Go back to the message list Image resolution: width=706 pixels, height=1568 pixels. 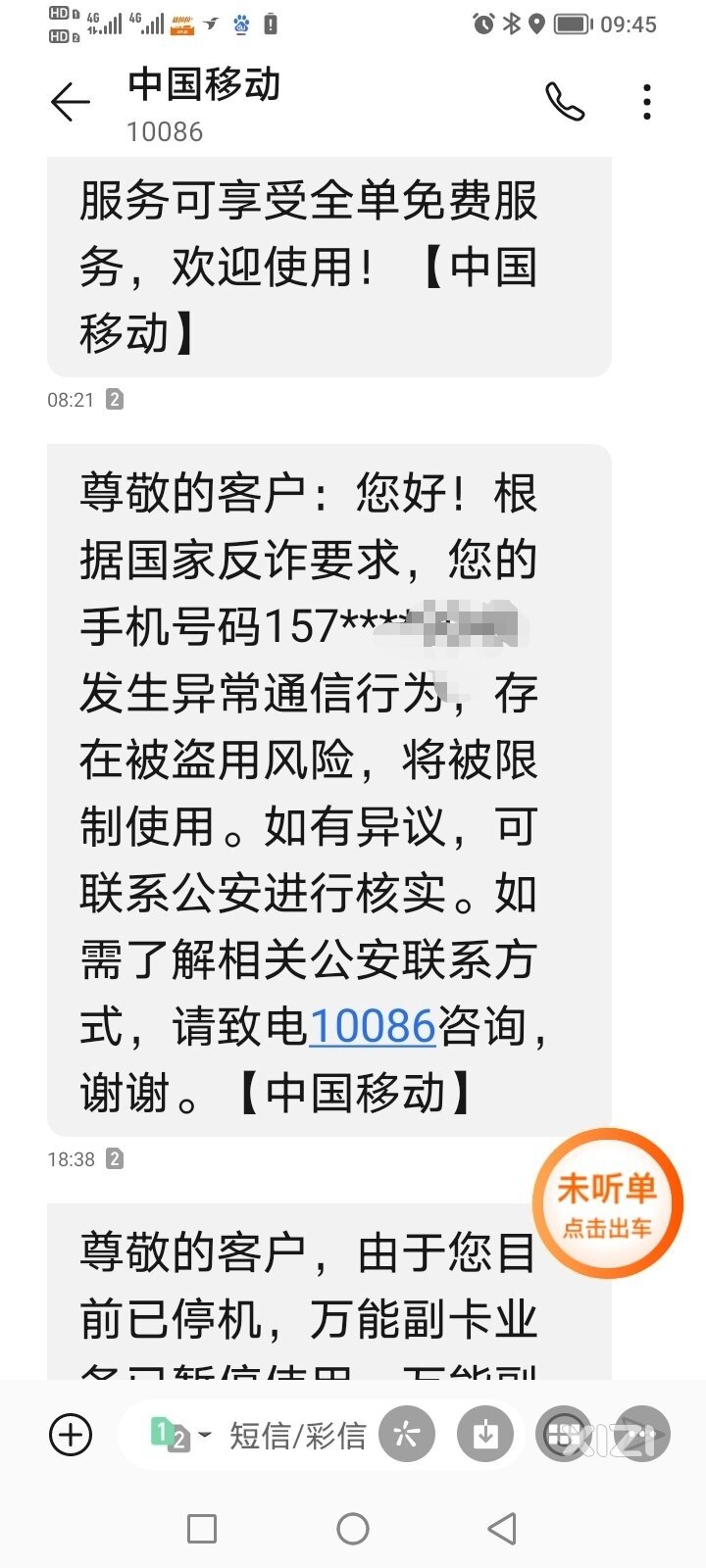[70, 102]
